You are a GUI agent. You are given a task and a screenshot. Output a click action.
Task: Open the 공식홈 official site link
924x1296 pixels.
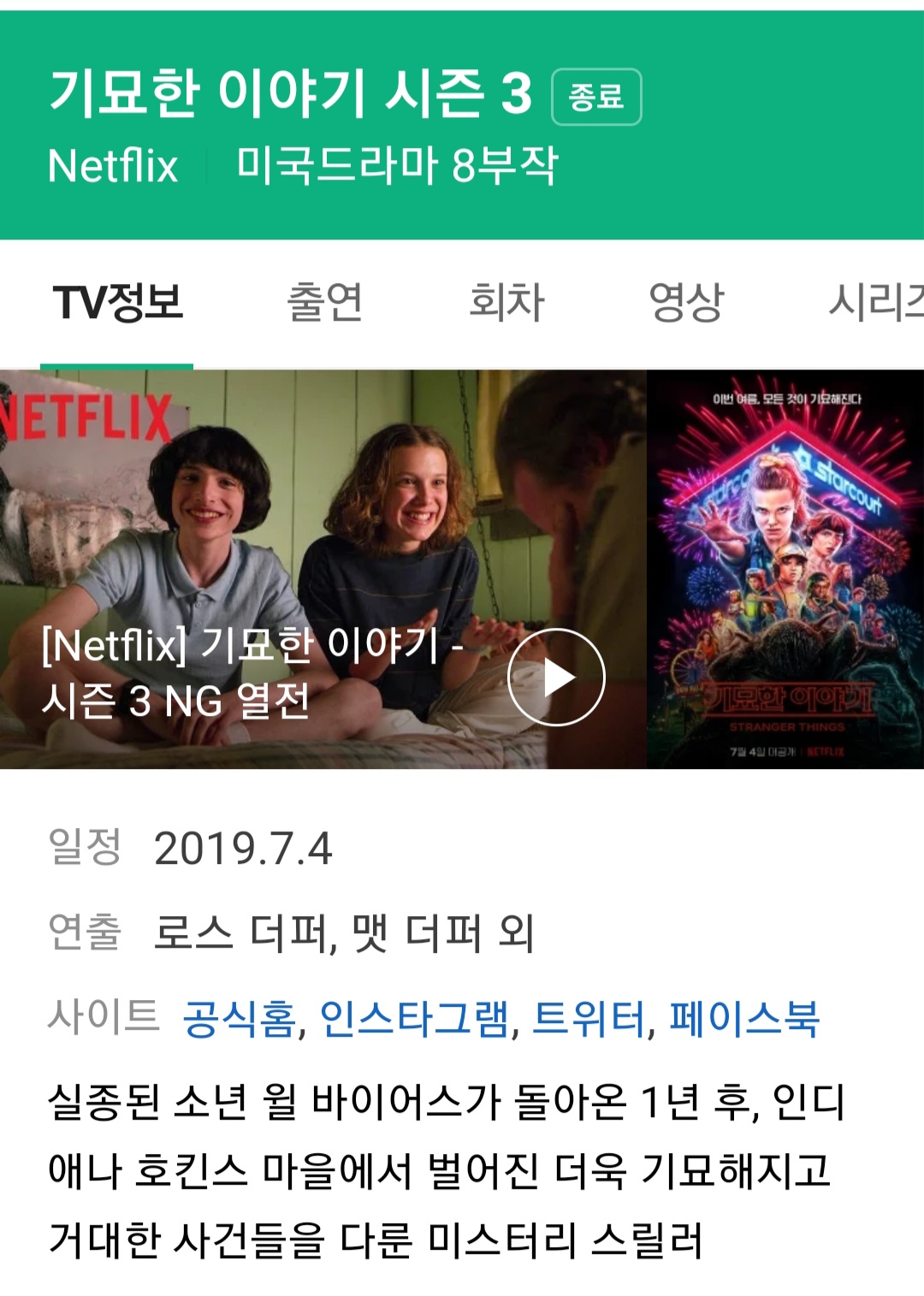(239, 1018)
